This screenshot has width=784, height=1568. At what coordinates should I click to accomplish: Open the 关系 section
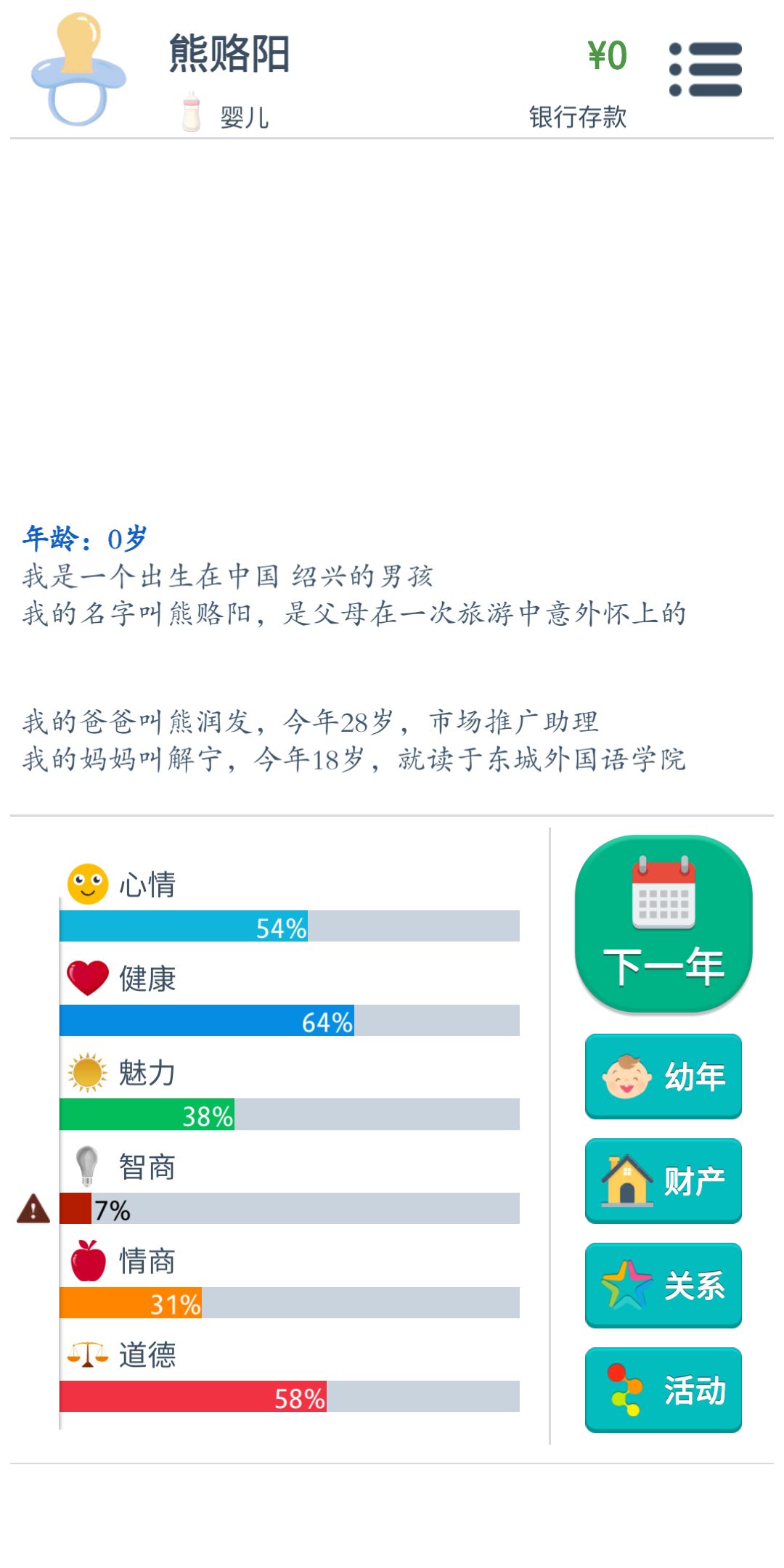click(x=663, y=1286)
